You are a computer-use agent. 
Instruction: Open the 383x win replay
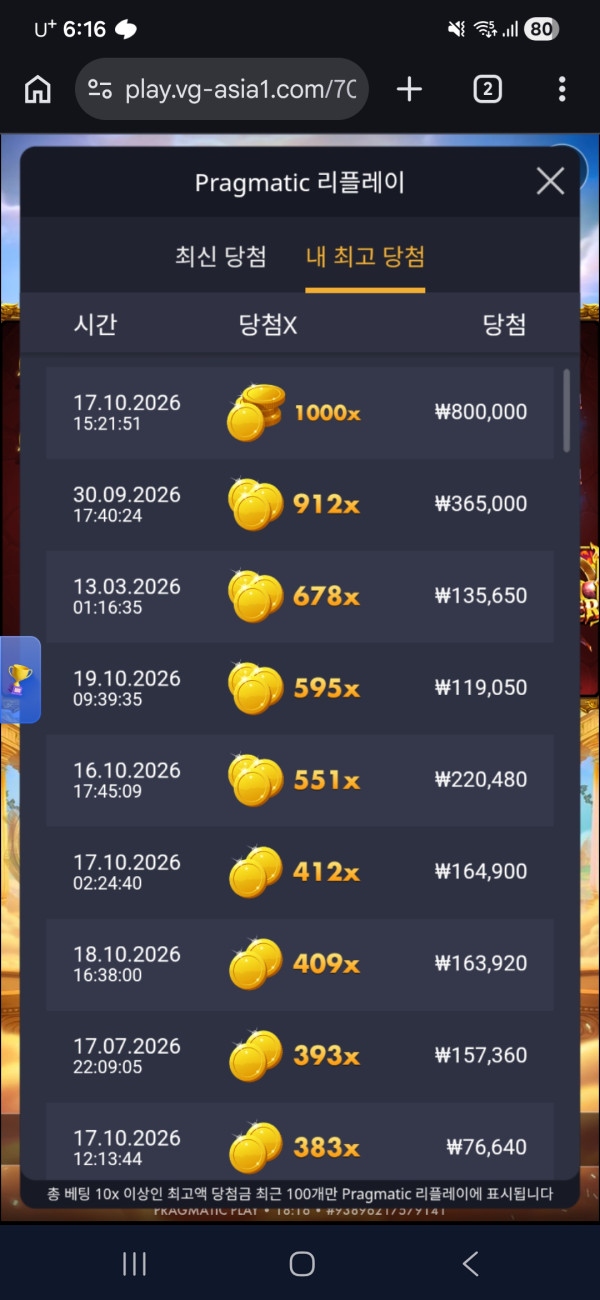tap(300, 1142)
